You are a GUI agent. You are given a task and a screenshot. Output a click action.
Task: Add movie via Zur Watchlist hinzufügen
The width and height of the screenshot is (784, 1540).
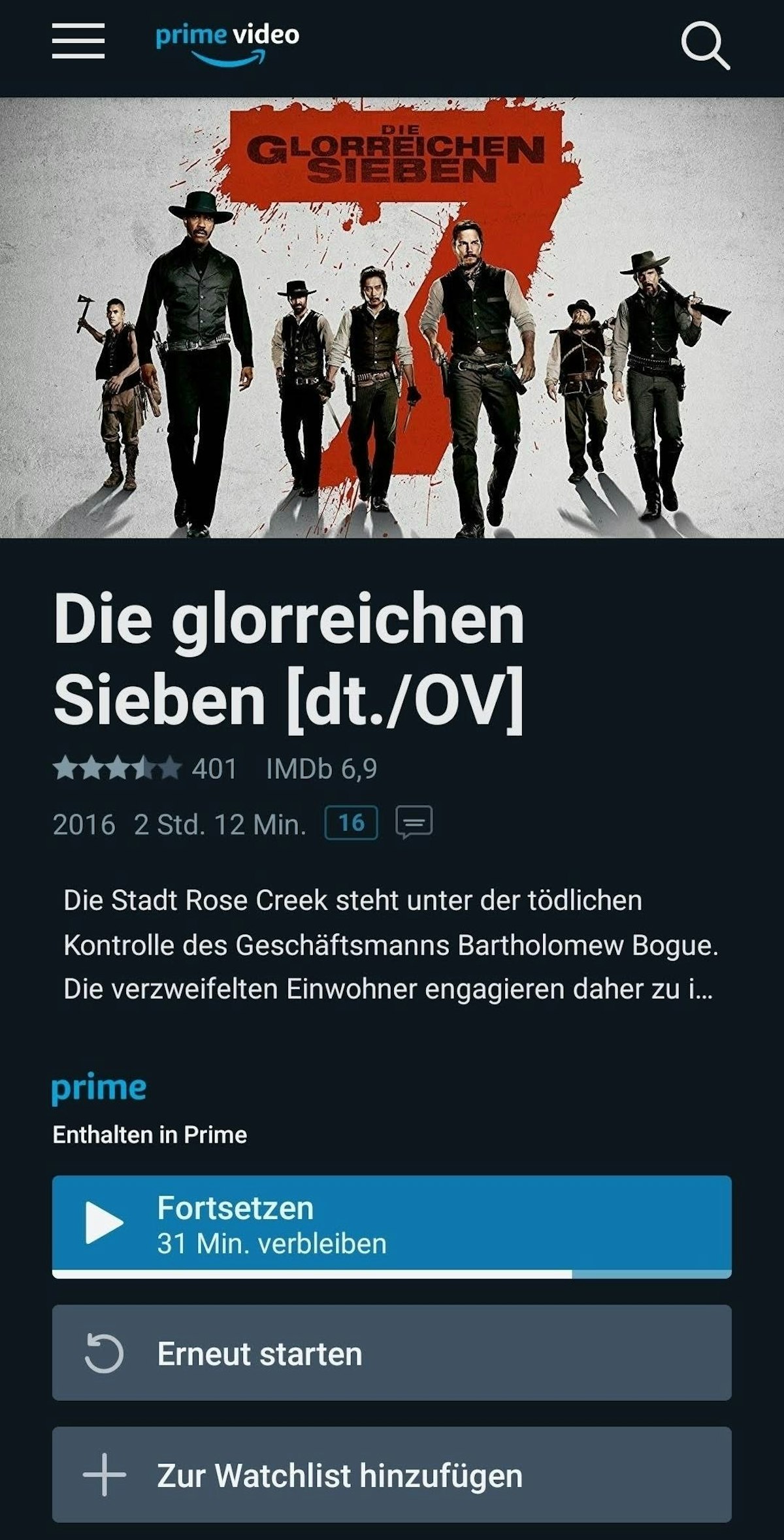point(392,1475)
